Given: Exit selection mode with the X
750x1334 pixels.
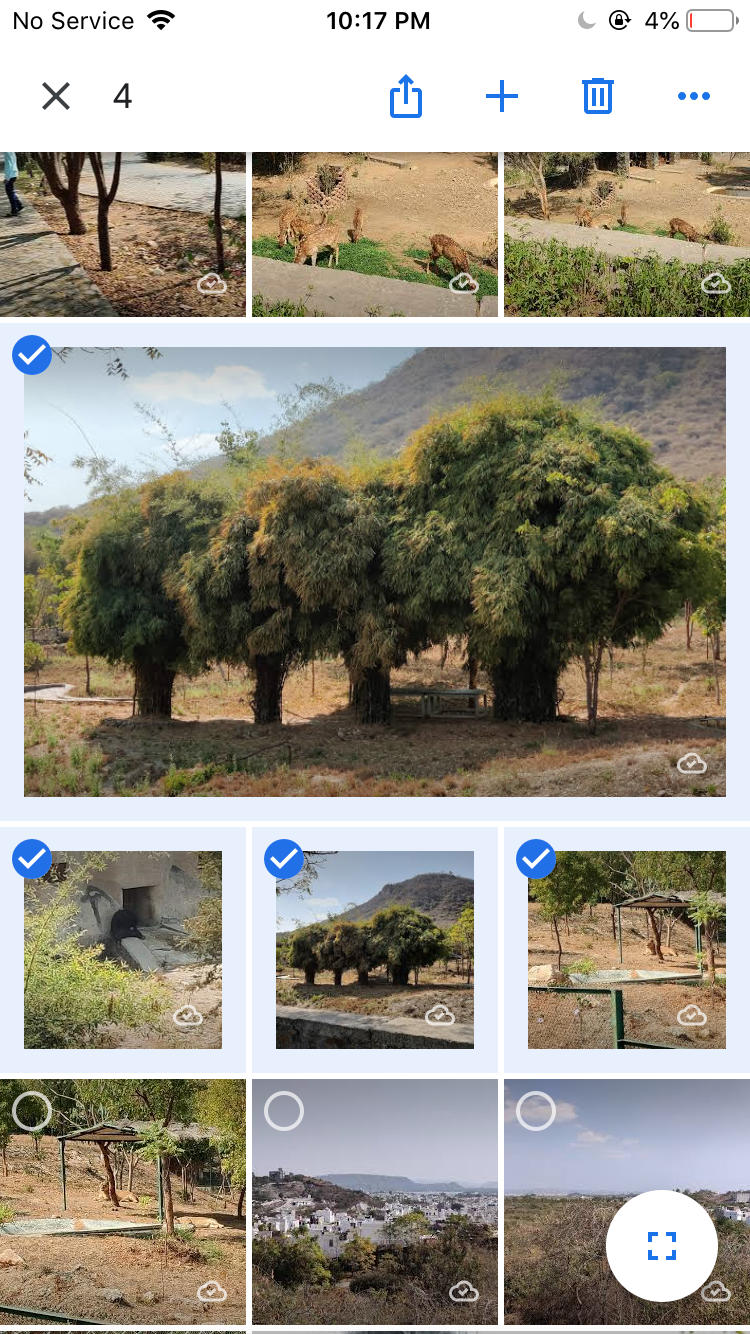Looking at the screenshot, I should (55, 96).
